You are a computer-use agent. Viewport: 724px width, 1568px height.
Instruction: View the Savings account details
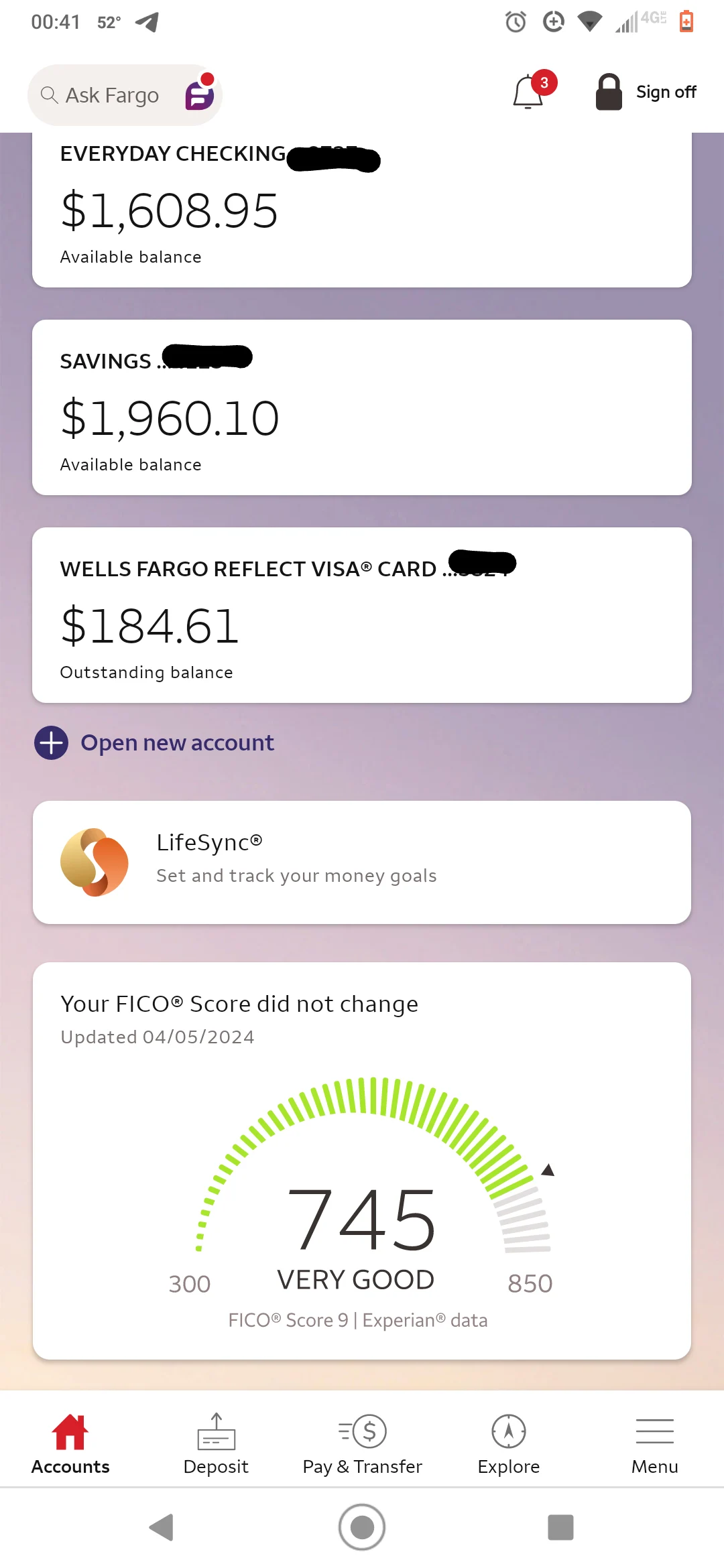pyautogui.click(x=362, y=407)
